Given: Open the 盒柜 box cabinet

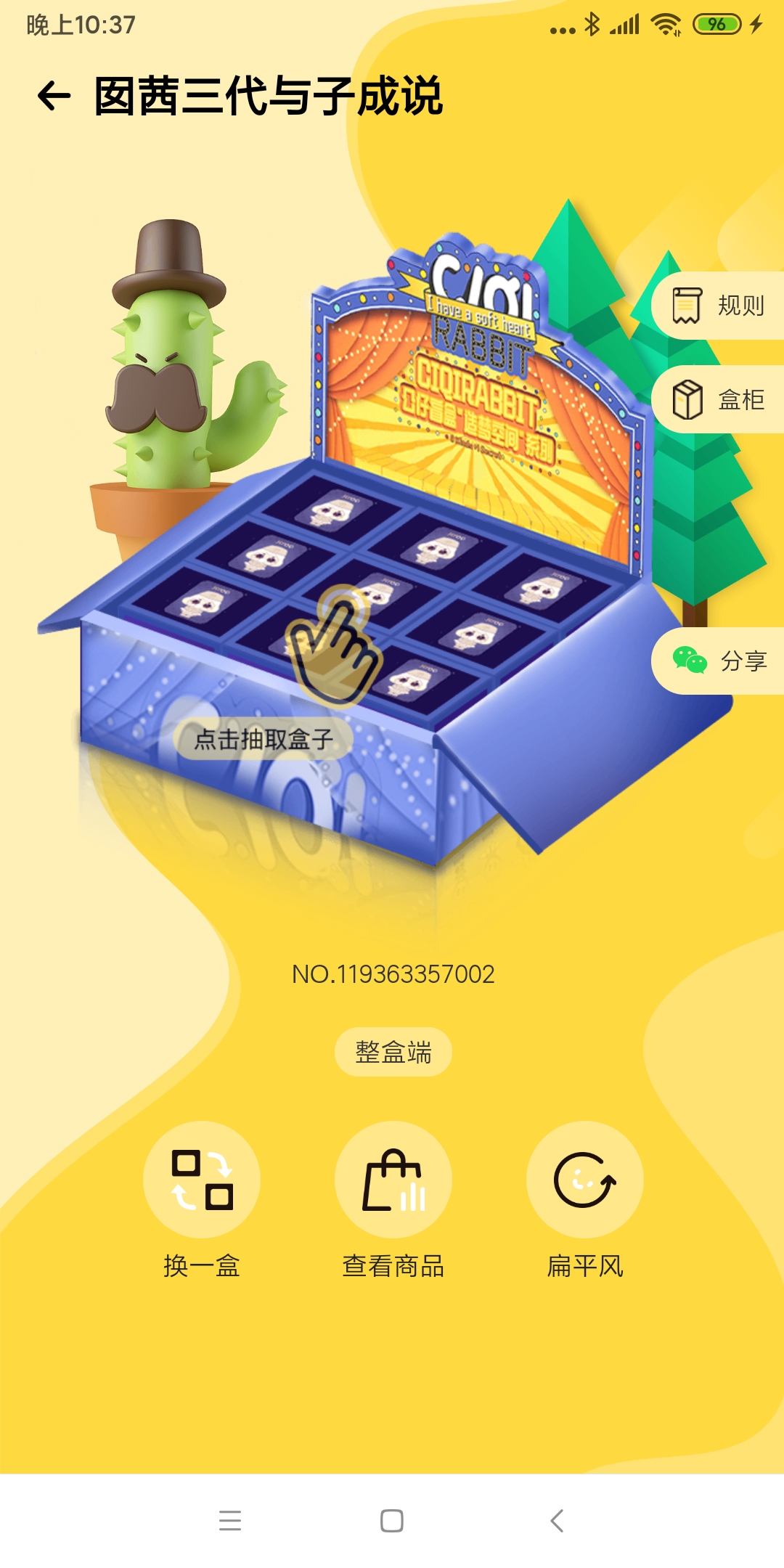Looking at the screenshot, I should coord(719,400).
